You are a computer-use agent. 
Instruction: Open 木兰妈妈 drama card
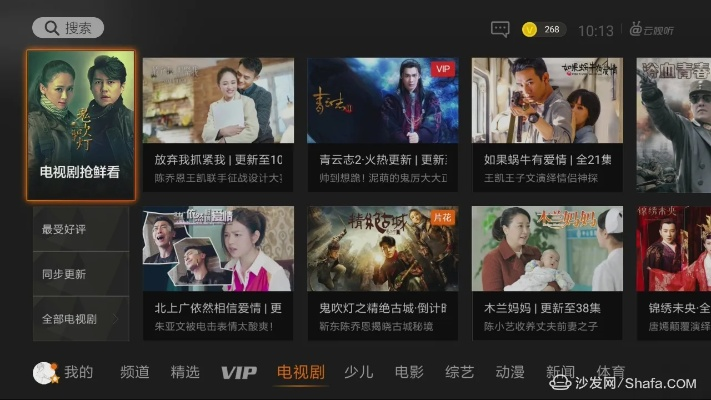pyautogui.click(x=547, y=272)
